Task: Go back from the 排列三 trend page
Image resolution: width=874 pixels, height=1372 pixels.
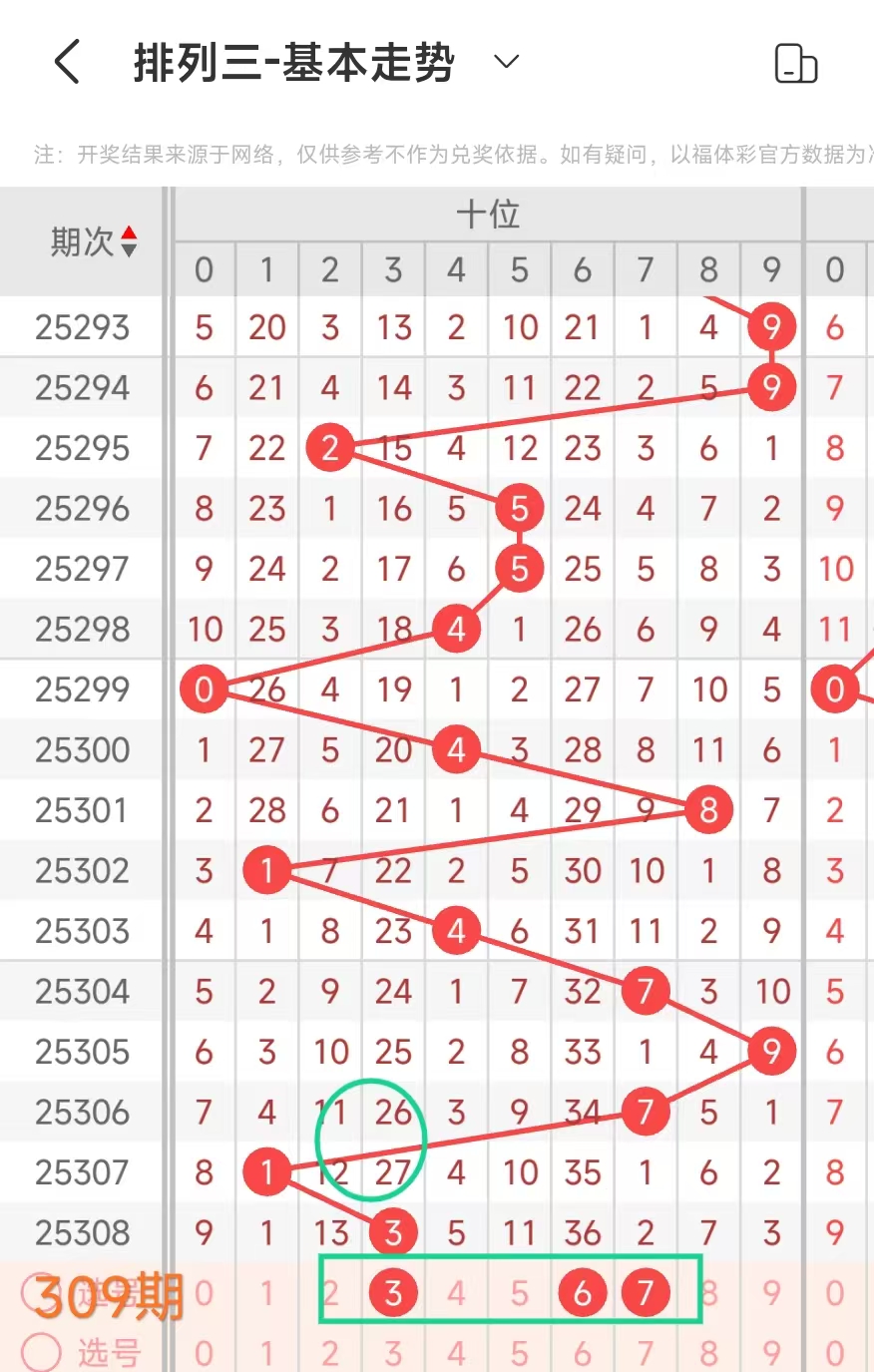Action: click(67, 63)
